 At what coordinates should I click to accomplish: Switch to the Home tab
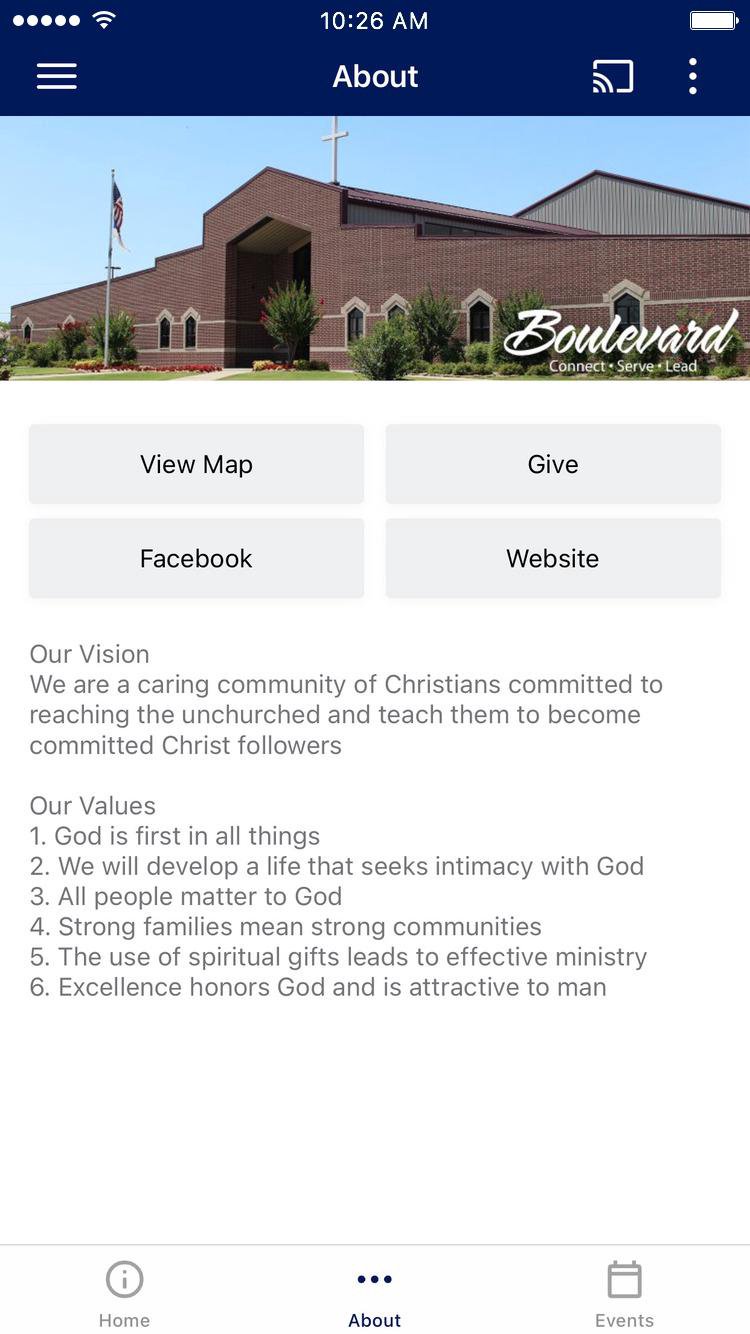pyautogui.click(x=124, y=1293)
